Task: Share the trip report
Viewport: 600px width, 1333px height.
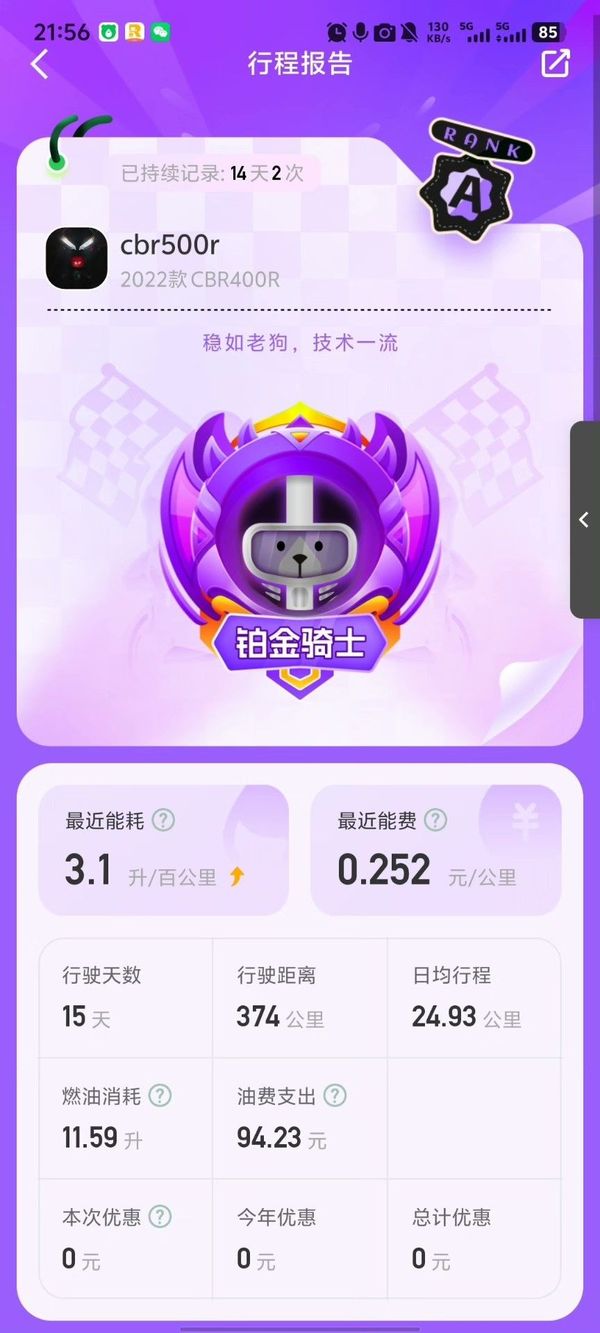Action: point(555,63)
